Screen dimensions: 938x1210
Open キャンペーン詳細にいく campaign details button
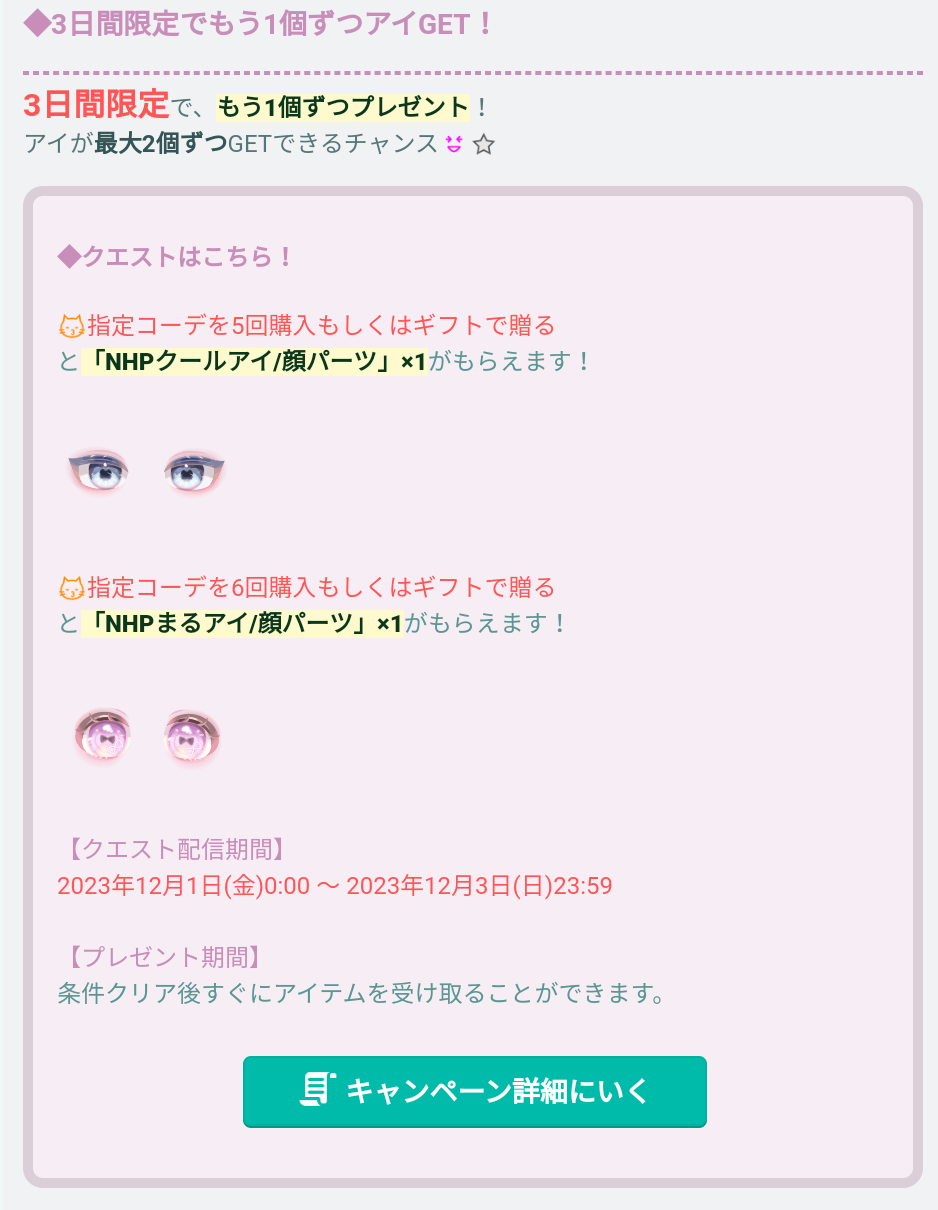[474, 1091]
